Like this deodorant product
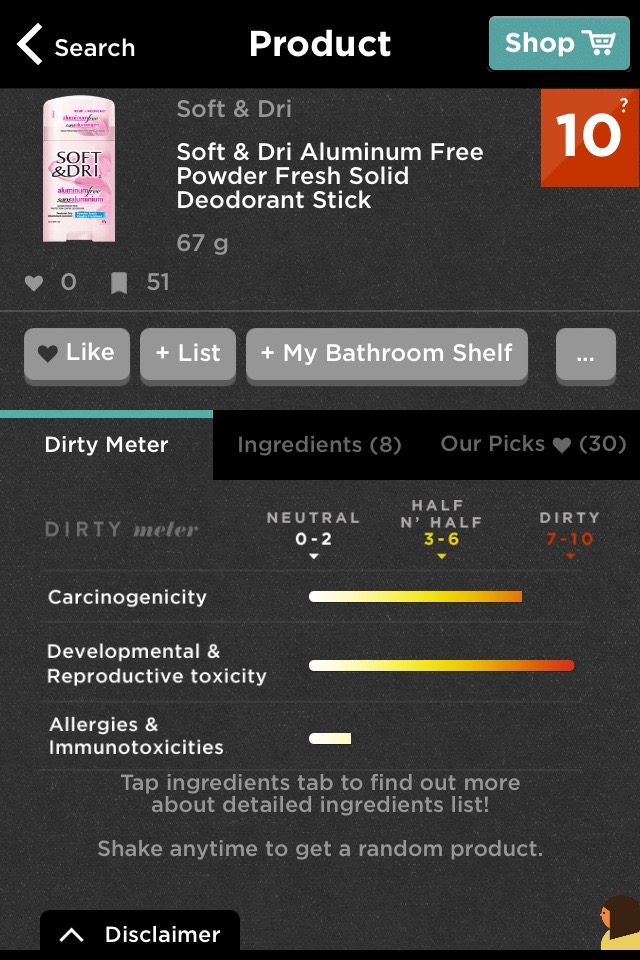The height and width of the screenshot is (960, 640). (77, 353)
